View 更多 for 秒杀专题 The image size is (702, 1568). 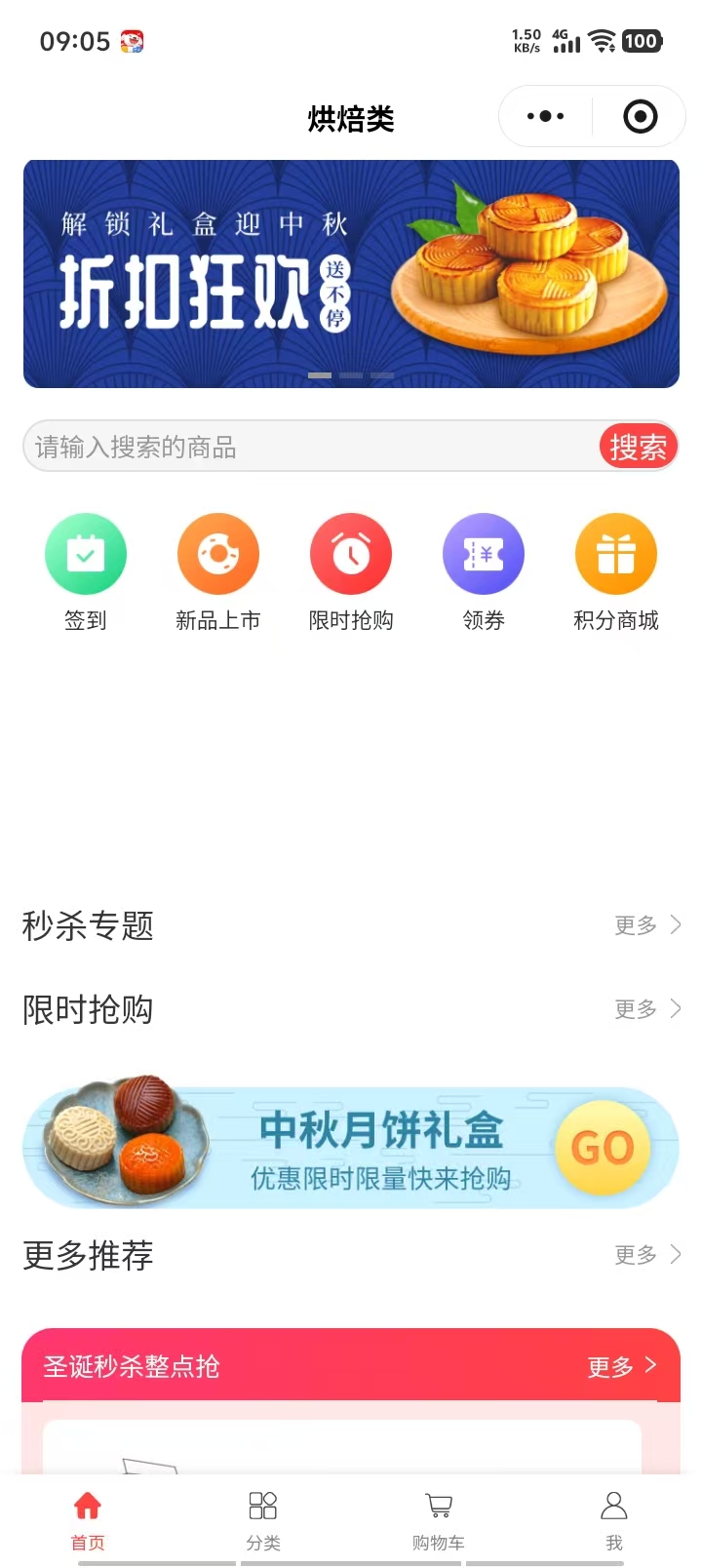[646, 925]
